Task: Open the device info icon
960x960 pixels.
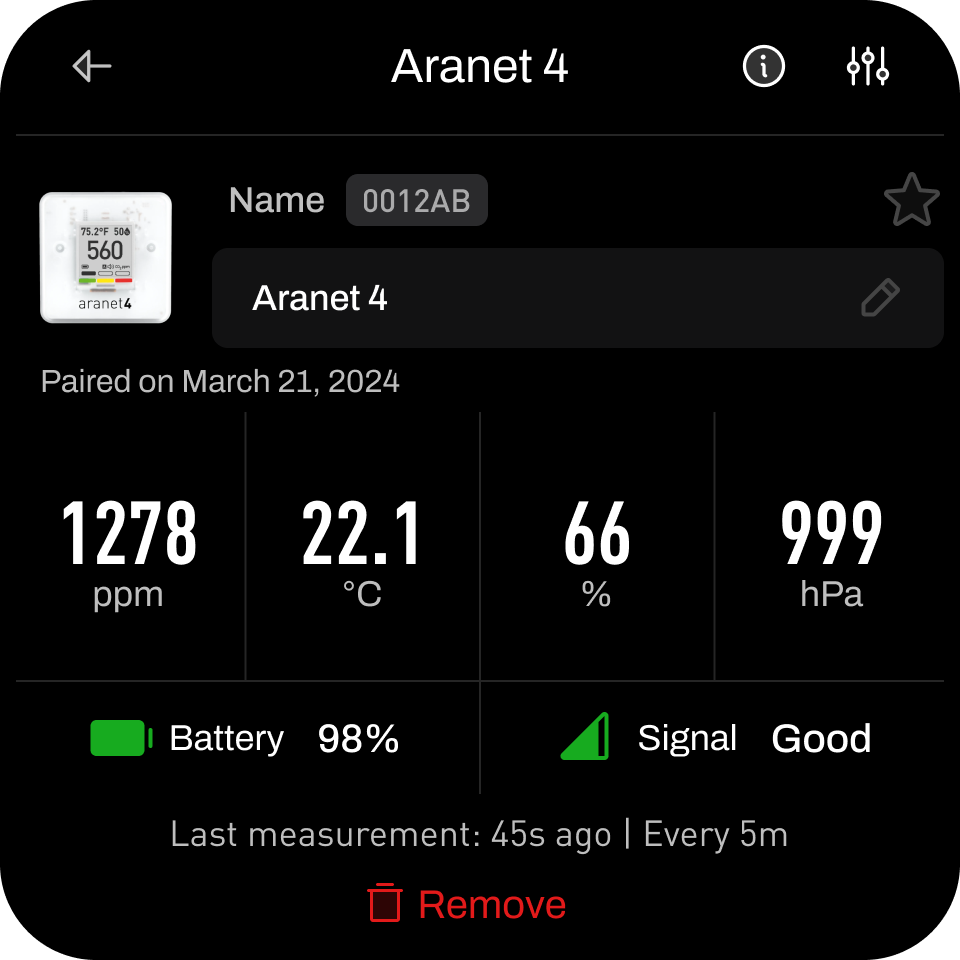Action: 764,67
